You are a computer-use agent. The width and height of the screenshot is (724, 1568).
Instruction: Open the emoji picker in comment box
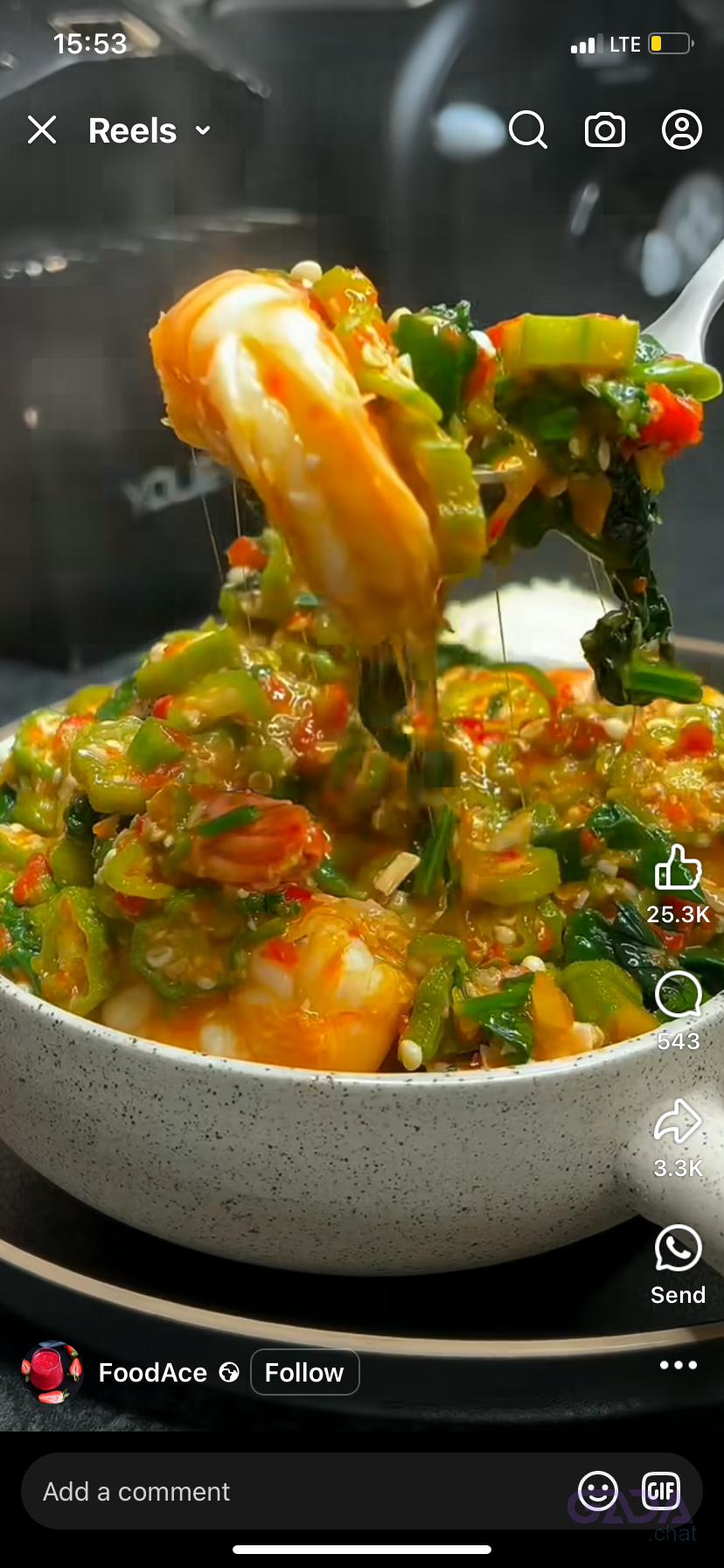(598, 1491)
